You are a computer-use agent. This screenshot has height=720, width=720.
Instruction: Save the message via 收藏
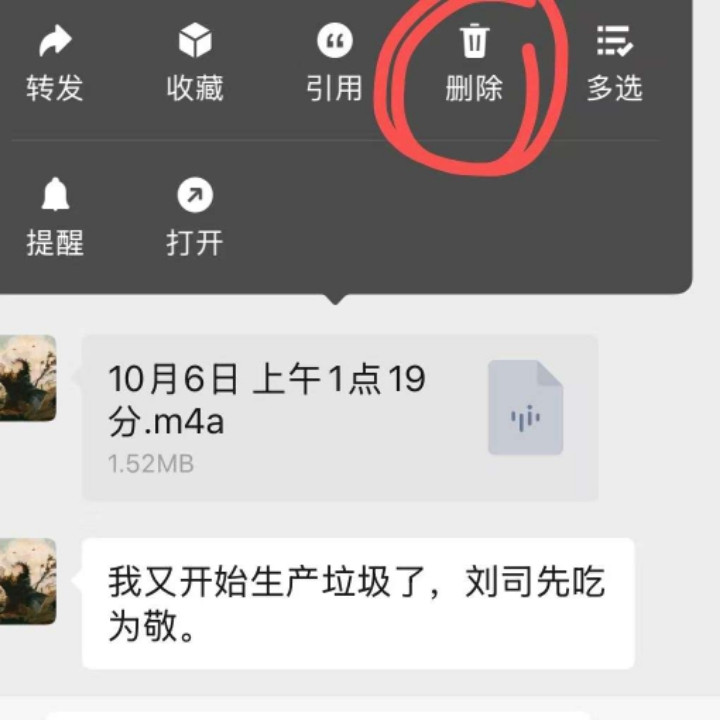pyautogui.click(x=194, y=63)
